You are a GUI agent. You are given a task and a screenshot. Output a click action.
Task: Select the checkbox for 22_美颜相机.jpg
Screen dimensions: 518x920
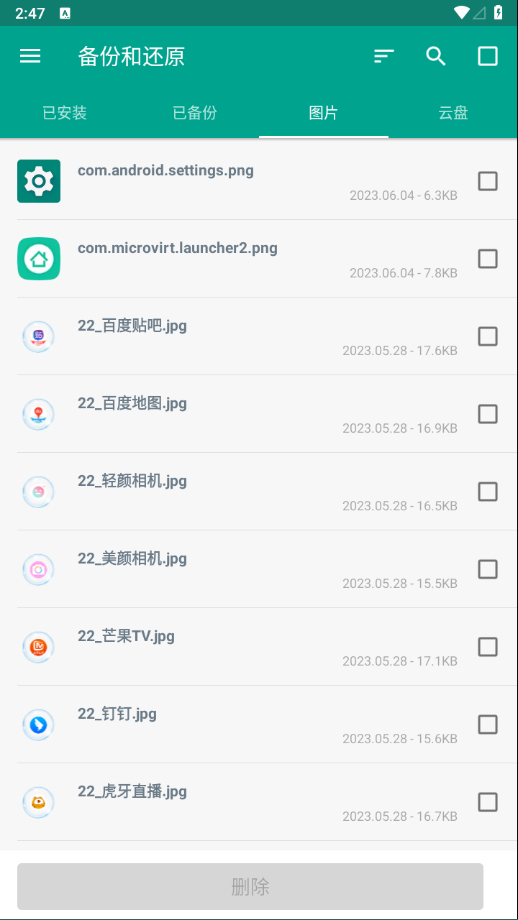[487, 569]
